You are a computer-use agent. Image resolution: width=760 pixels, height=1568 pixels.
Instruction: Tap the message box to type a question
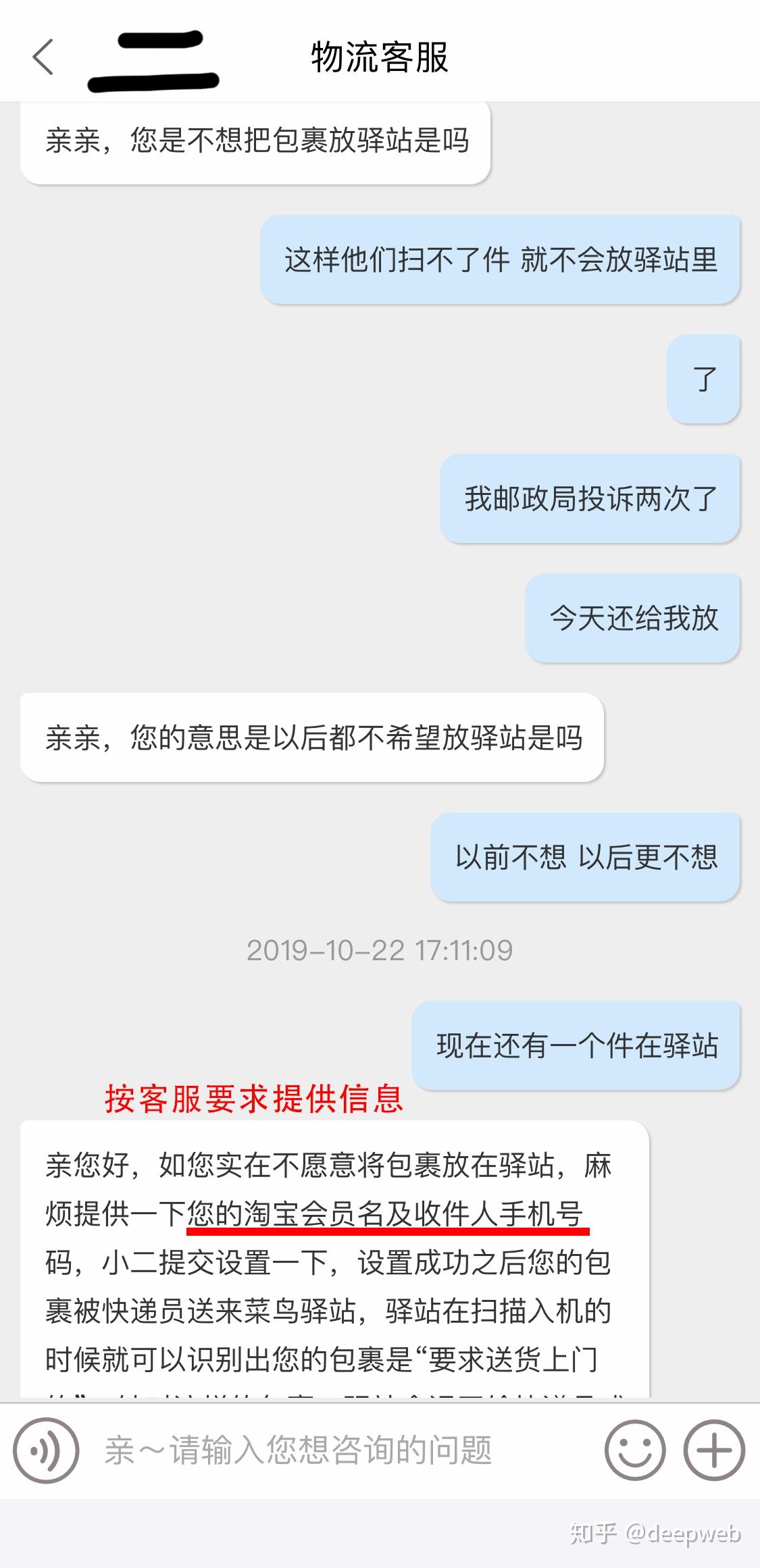(x=338, y=1450)
